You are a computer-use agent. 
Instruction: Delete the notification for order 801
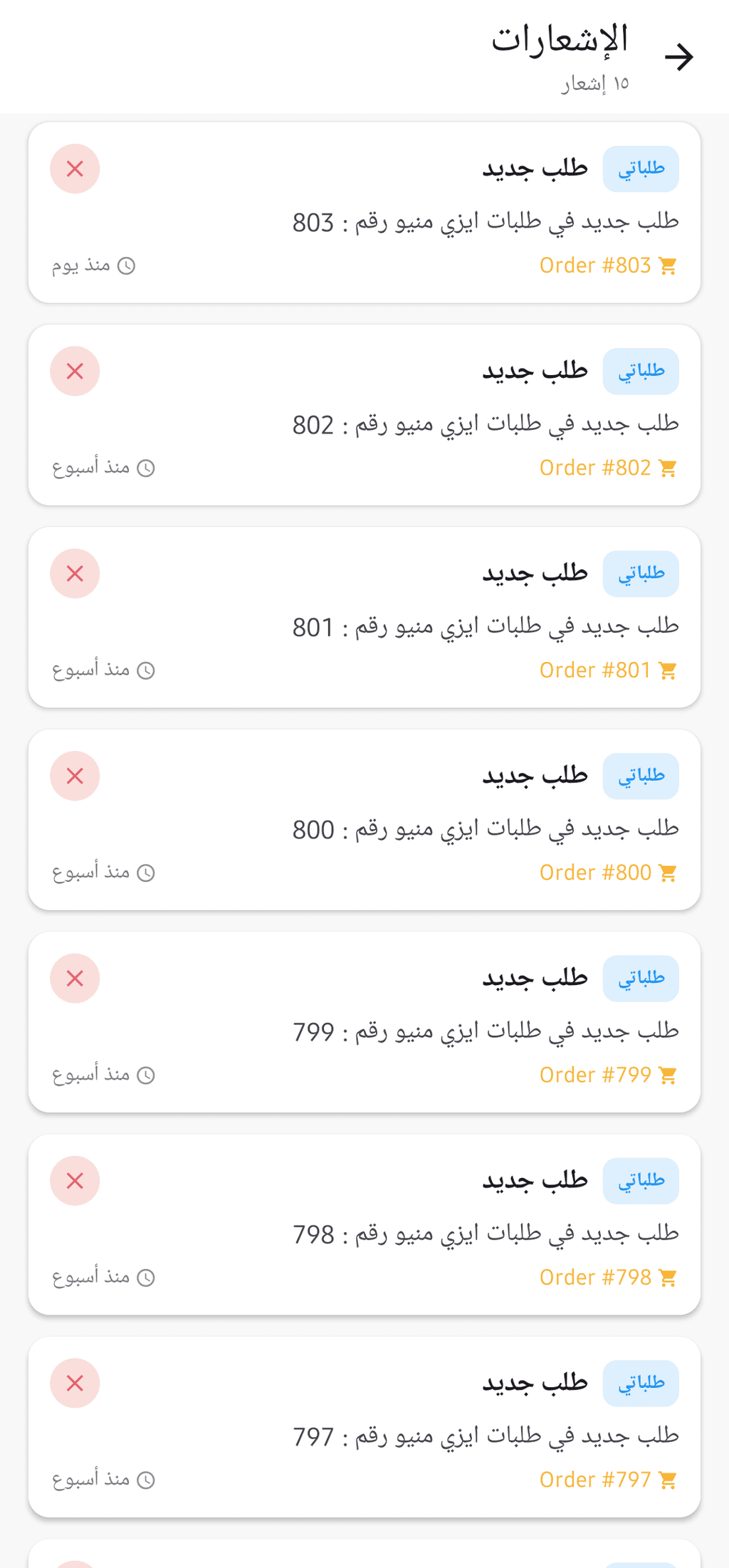(75, 574)
